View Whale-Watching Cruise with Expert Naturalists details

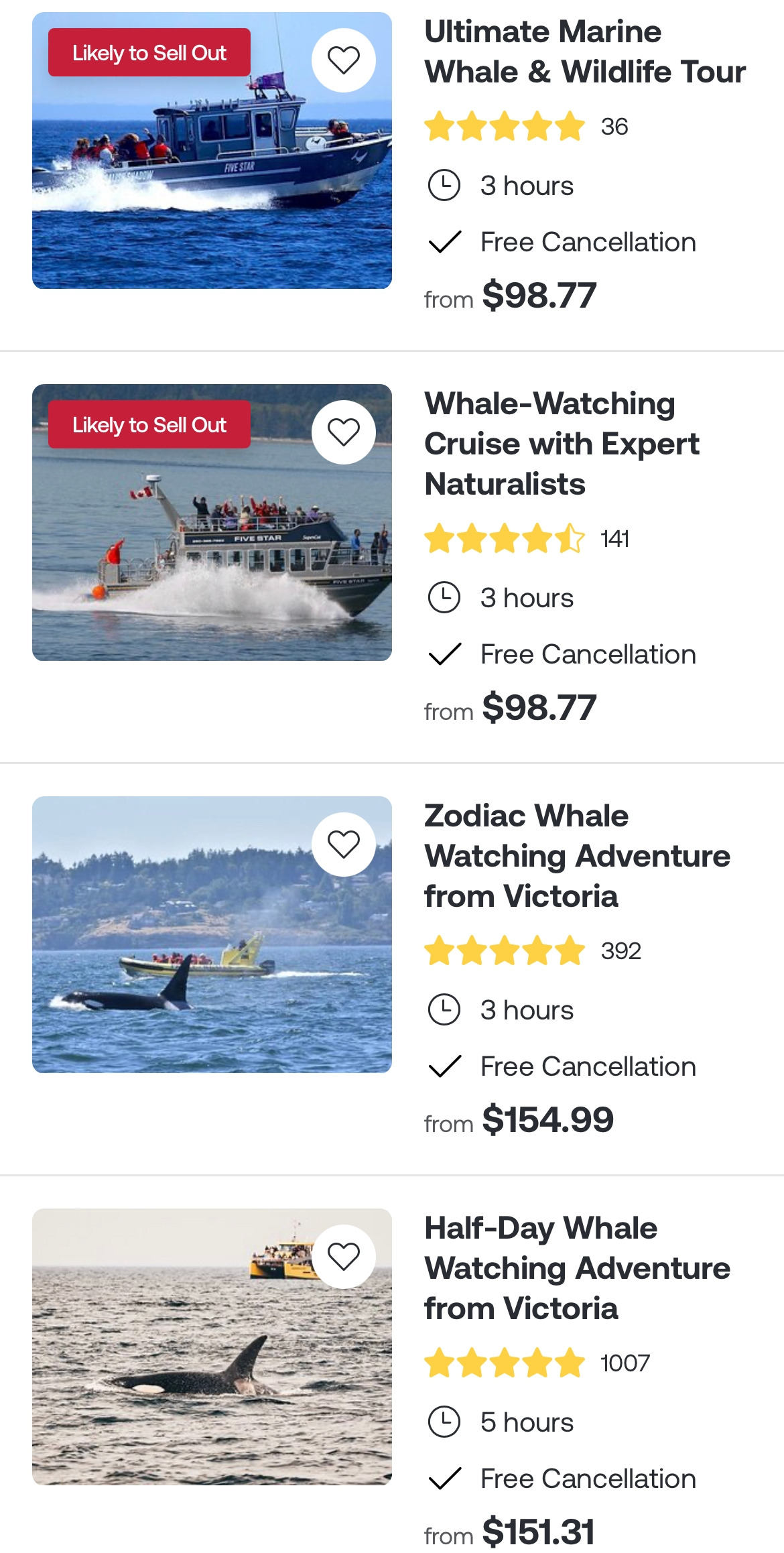pyautogui.click(x=562, y=444)
